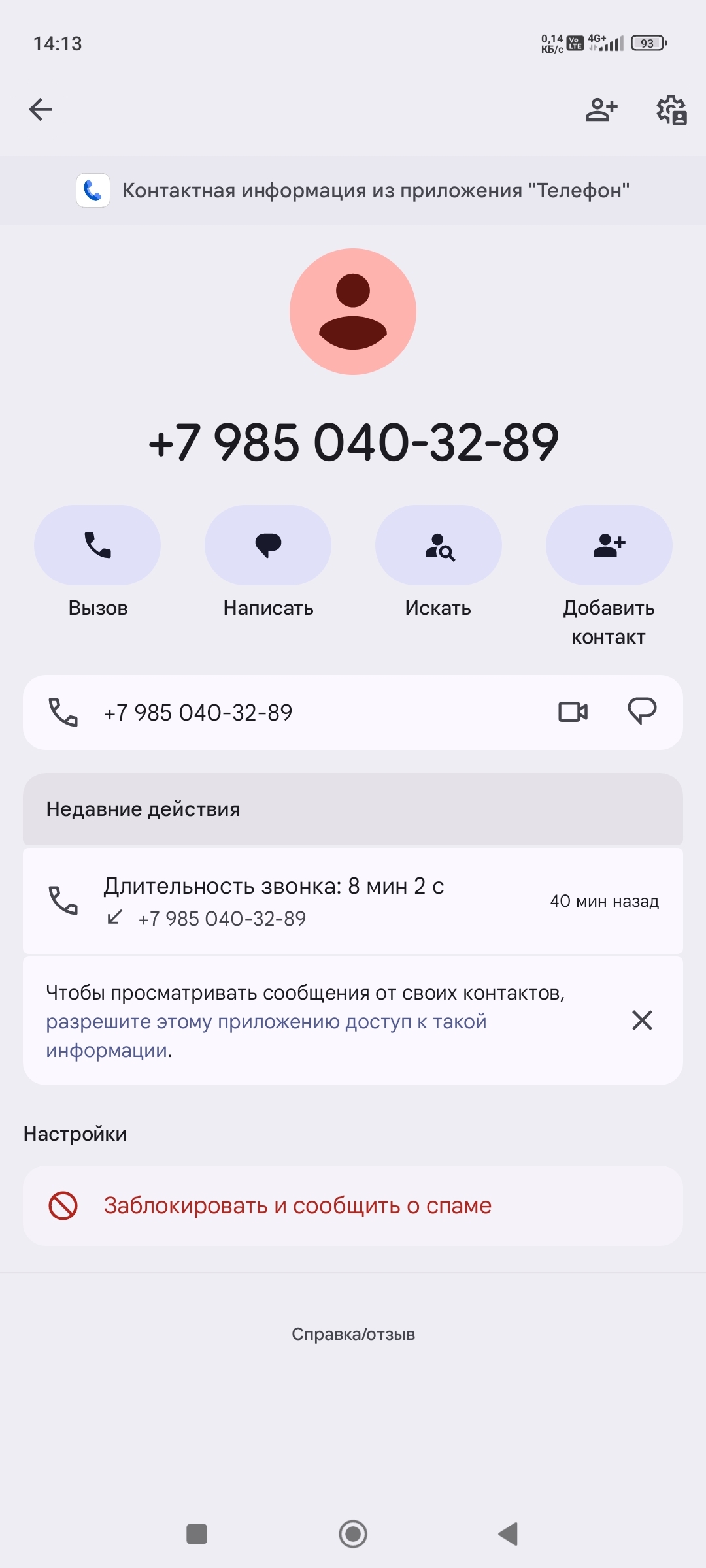Tap the Добавить контакт button

click(609, 545)
